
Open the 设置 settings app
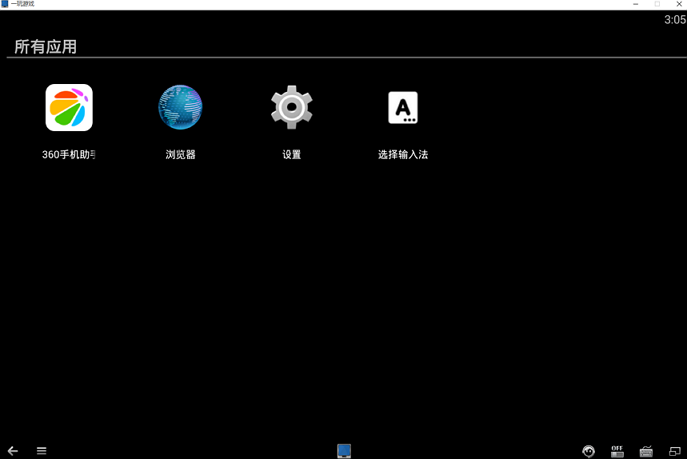tap(291, 108)
